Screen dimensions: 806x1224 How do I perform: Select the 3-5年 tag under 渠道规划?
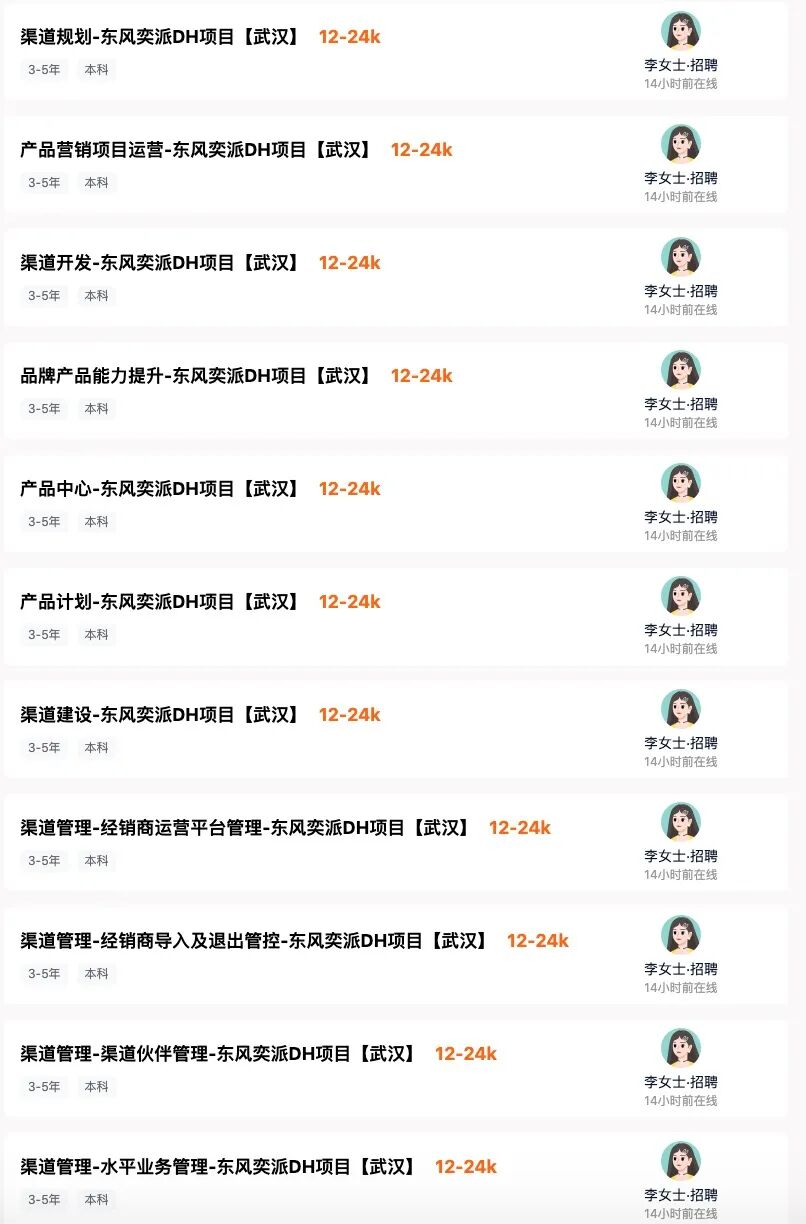(x=43, y=70)
